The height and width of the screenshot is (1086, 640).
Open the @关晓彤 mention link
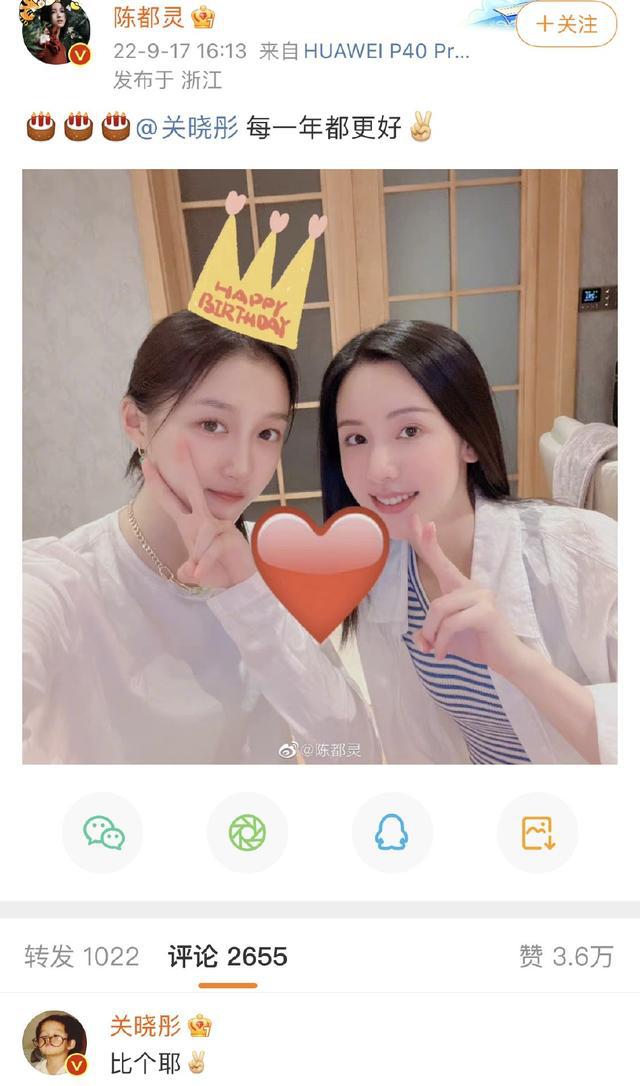pos(187,128)
